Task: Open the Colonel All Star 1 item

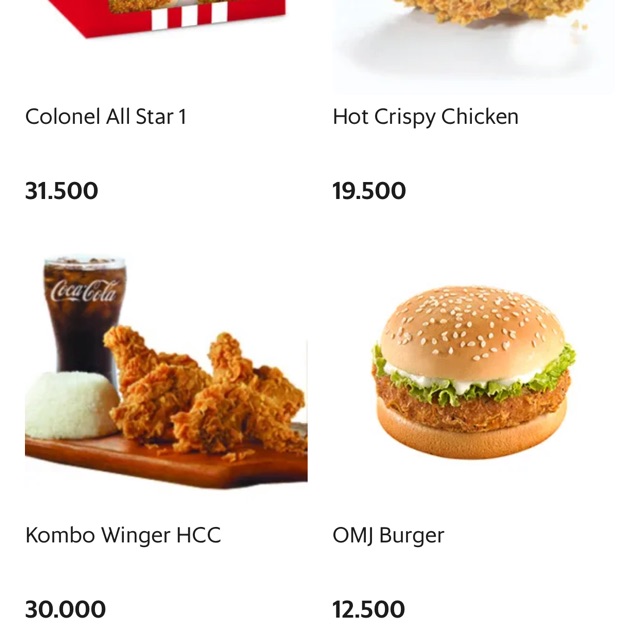Action: [x=106, y=117]
